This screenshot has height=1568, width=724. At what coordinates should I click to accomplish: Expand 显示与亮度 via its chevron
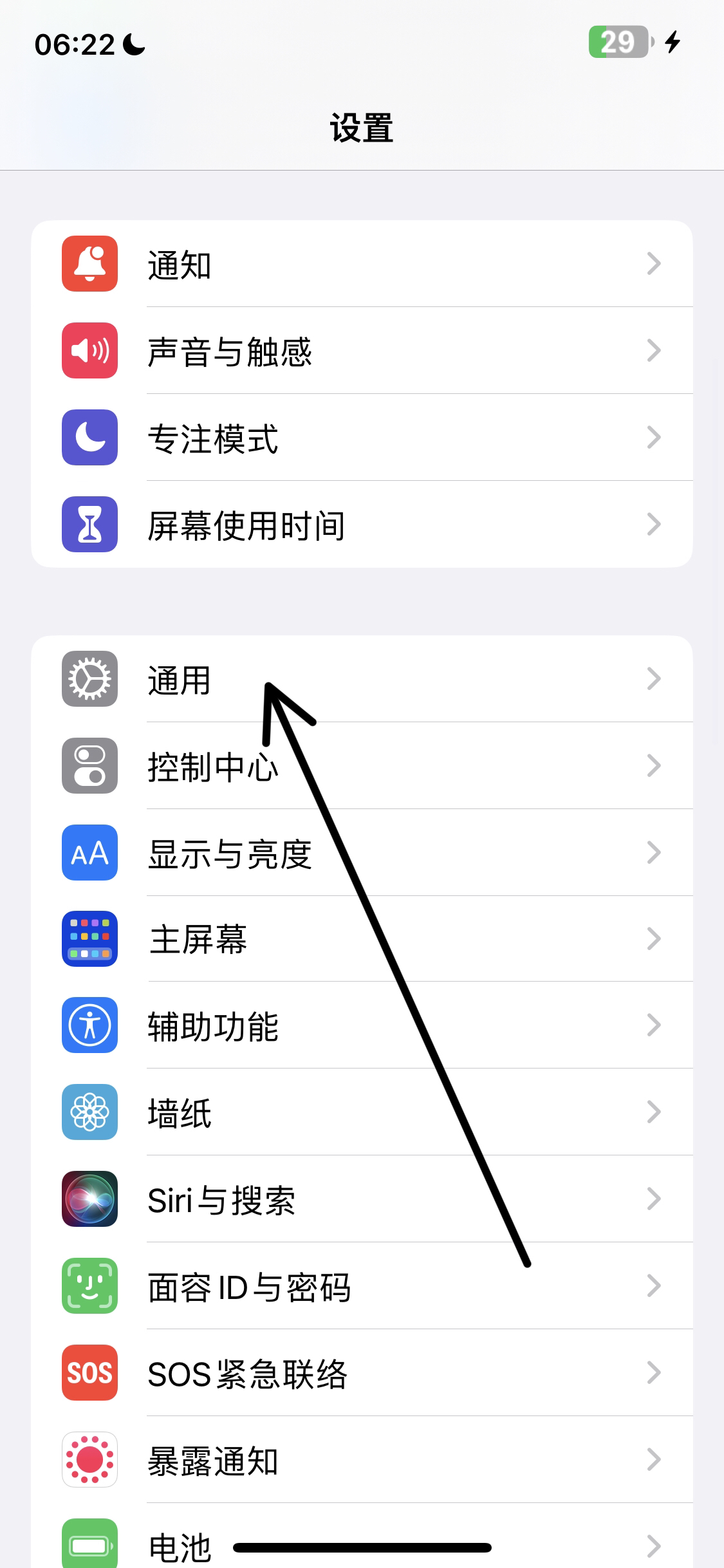click(654, 852)
